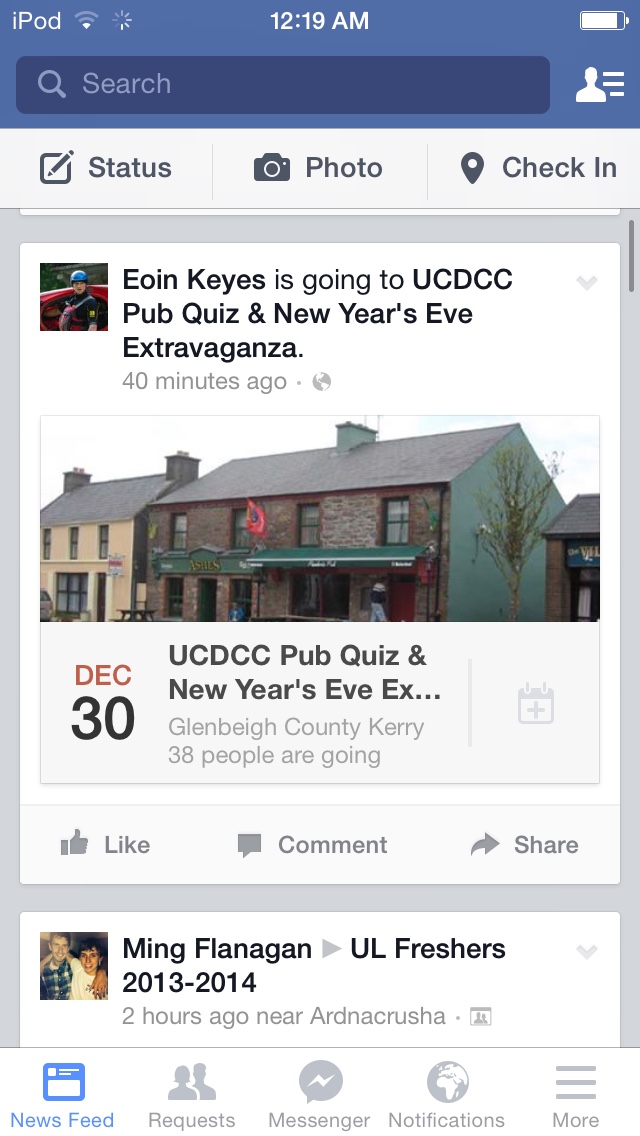Select the News Feed tab

pyautogui.click(x=62, y=1094)
